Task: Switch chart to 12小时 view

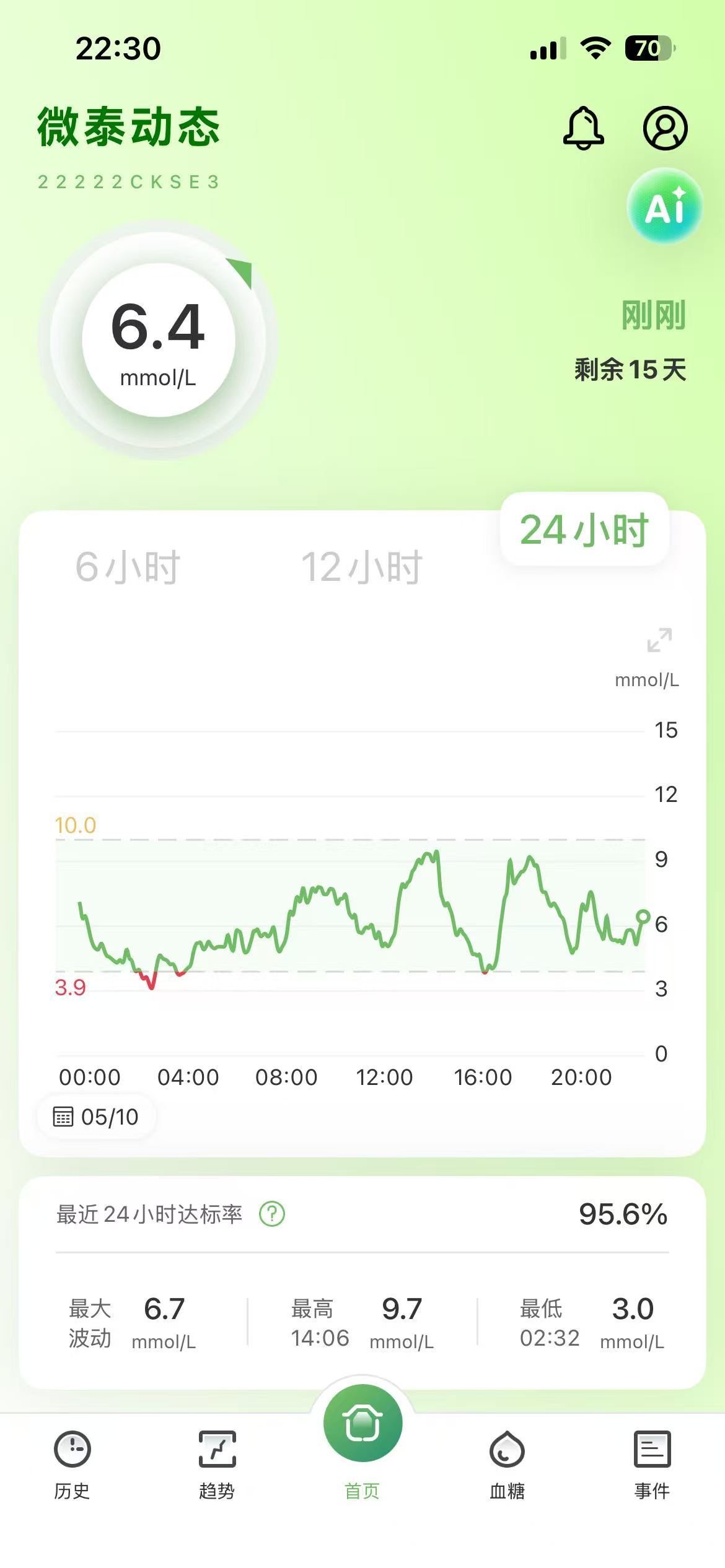Action: [x=361, y=567]
